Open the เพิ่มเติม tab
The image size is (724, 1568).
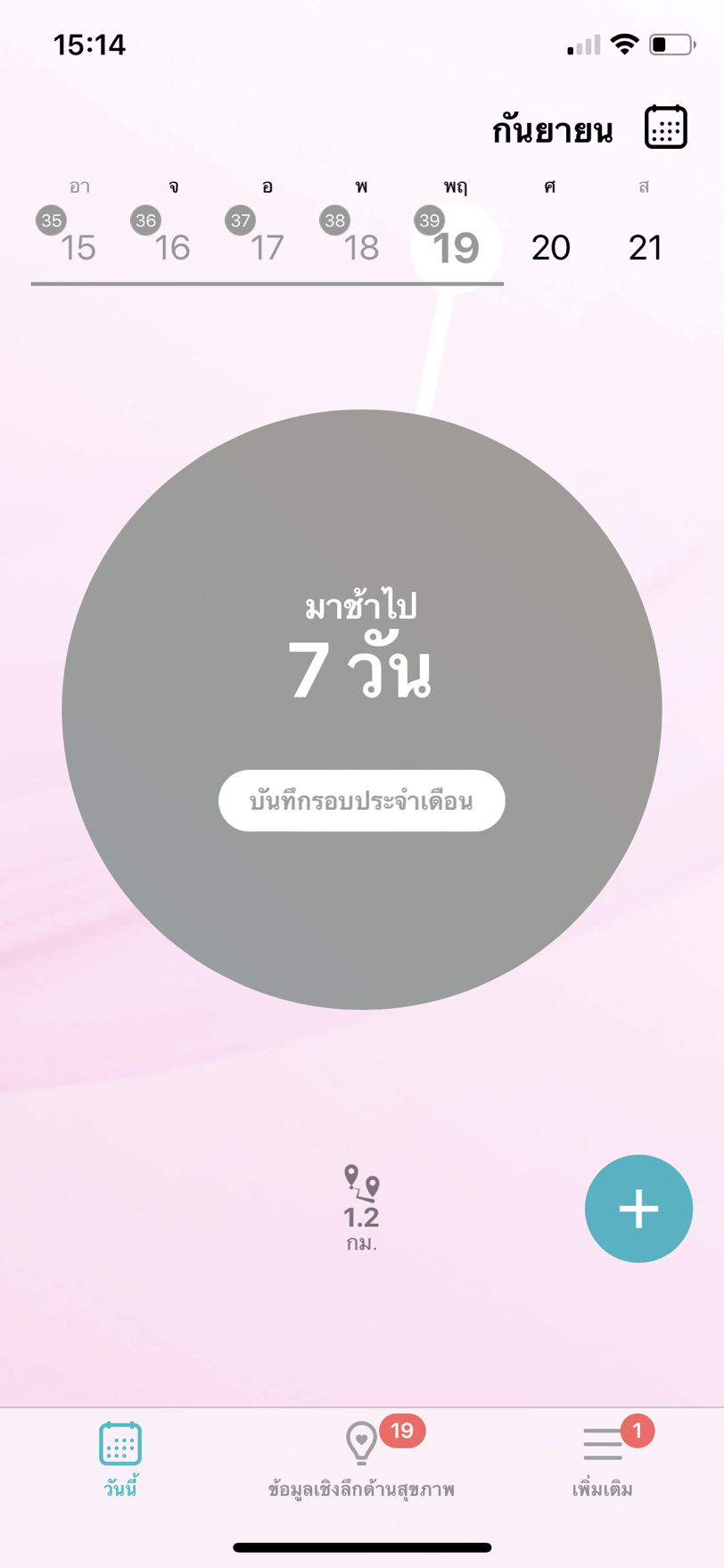[603, 1459]
